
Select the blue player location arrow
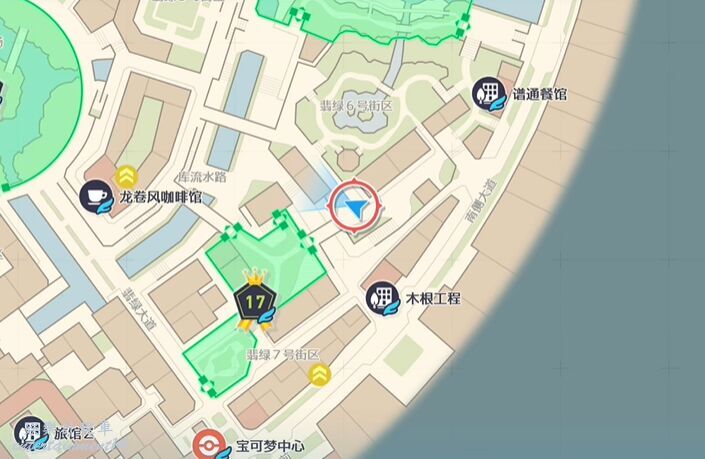355,207
